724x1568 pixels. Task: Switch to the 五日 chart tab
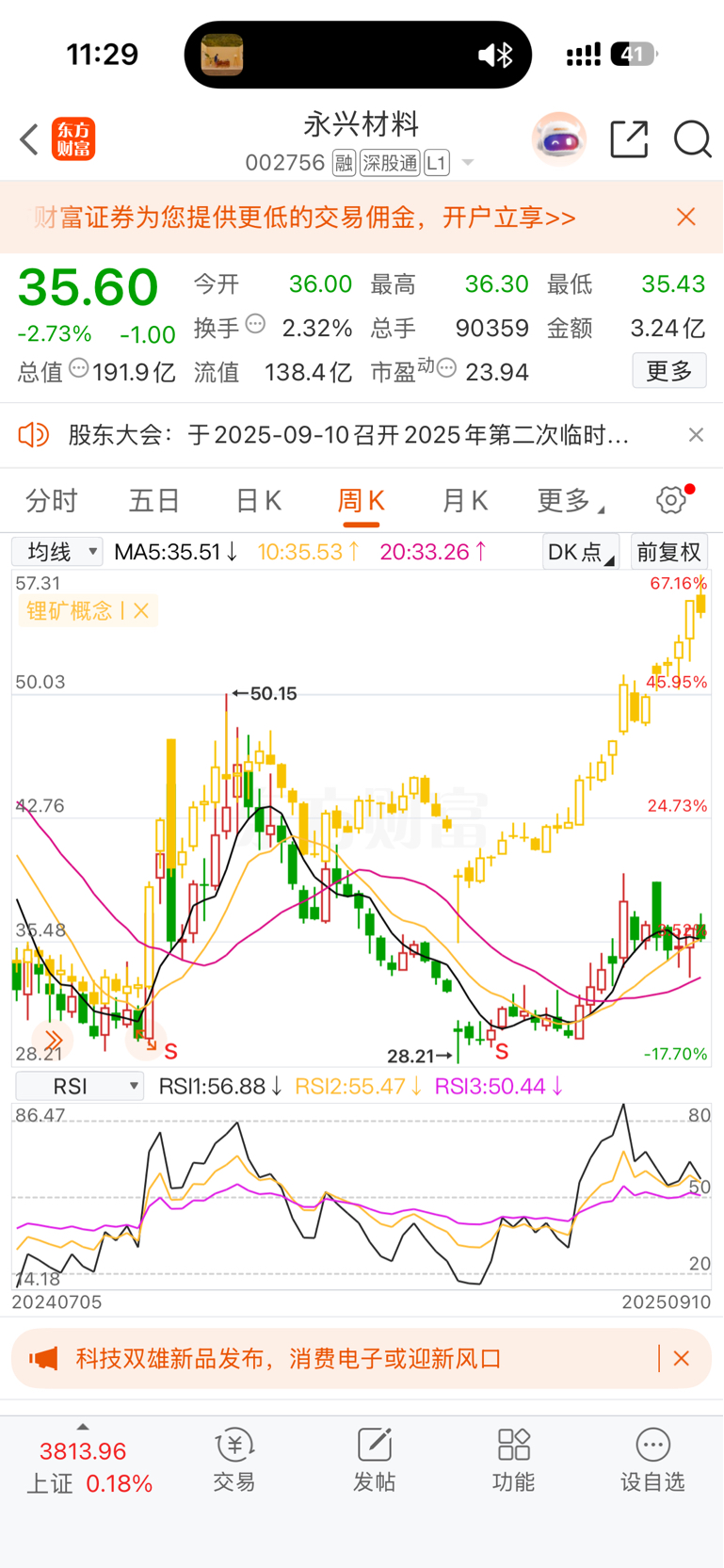tap(154, 500)
